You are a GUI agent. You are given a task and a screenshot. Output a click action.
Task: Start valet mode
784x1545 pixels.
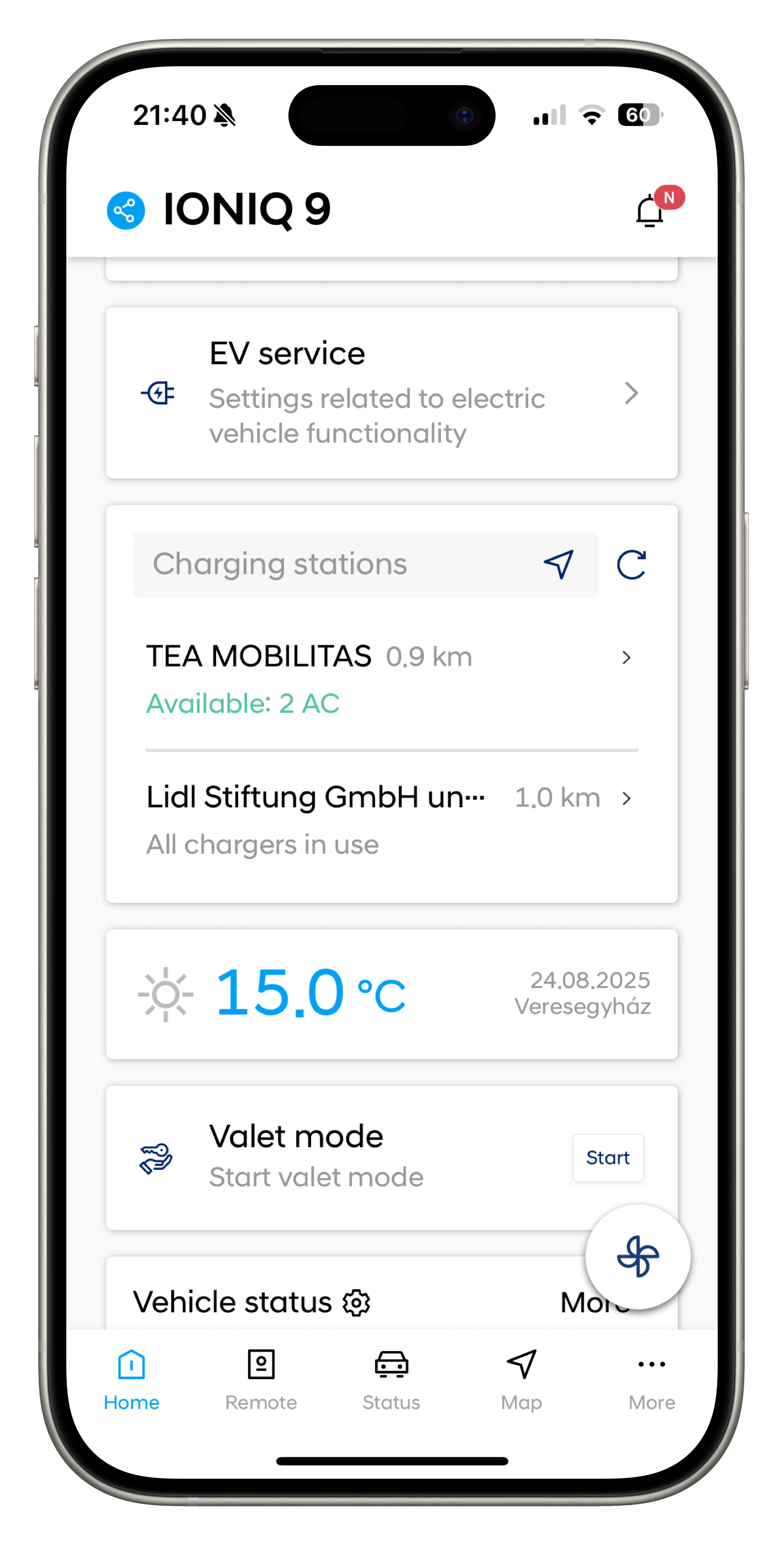tap(608, 1158)
